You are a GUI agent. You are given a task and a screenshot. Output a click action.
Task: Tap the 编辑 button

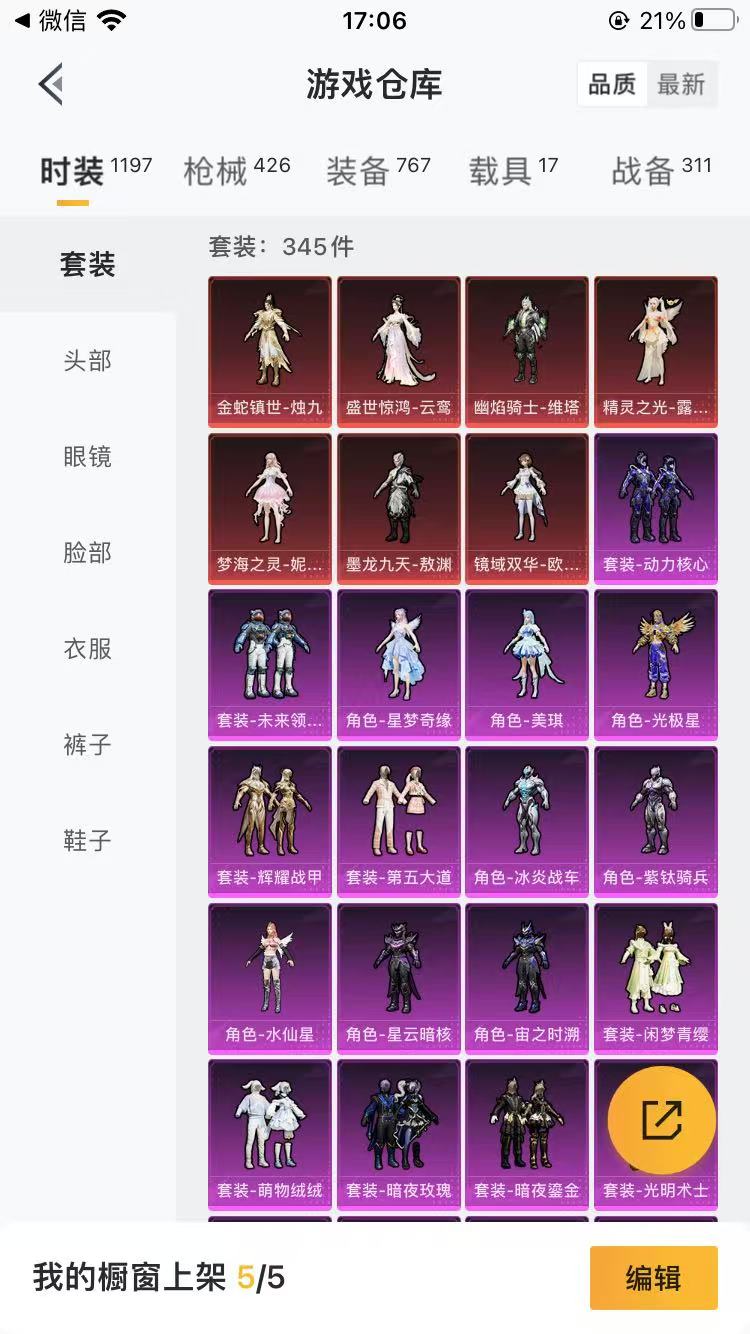point(653,1277)
